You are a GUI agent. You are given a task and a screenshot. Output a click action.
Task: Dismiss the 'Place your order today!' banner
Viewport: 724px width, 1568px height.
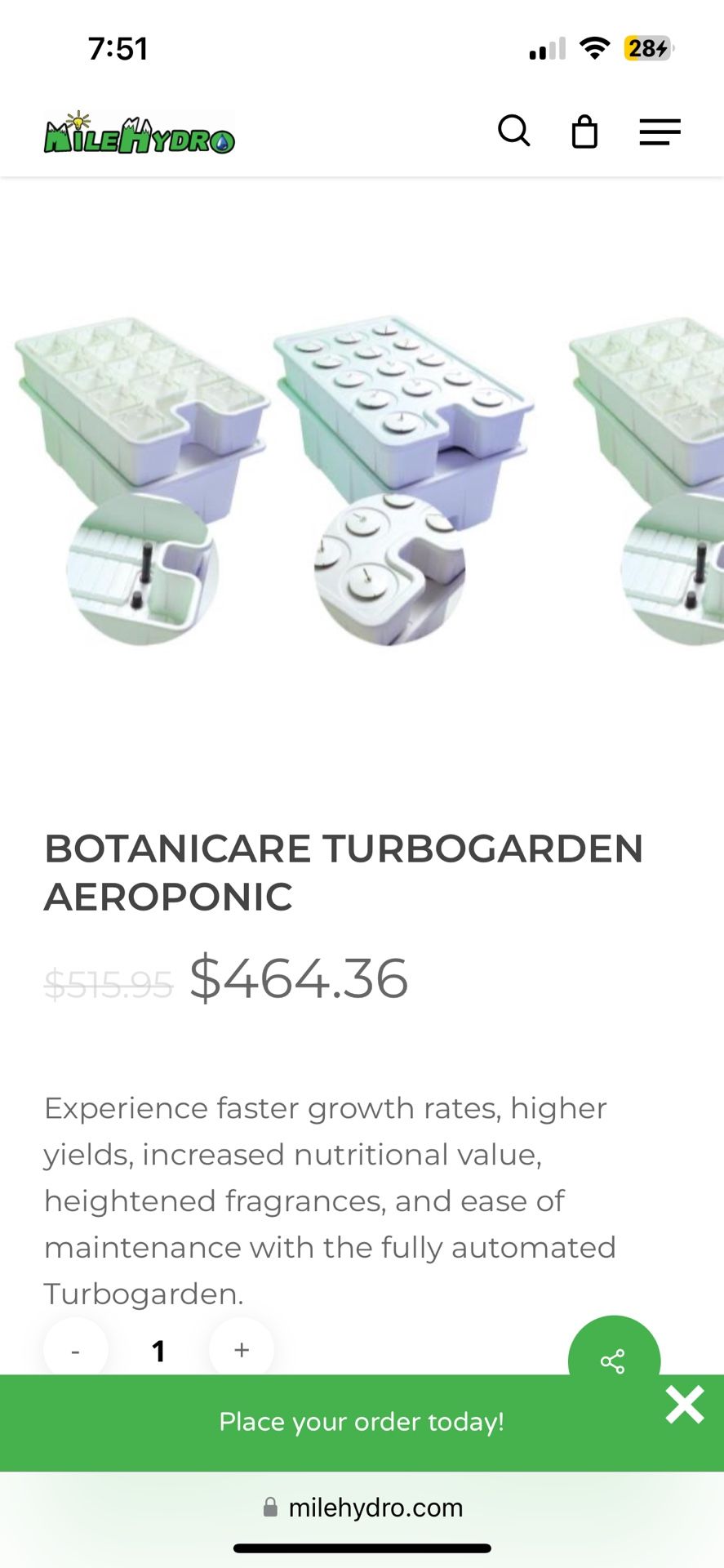coord(684,1405)
